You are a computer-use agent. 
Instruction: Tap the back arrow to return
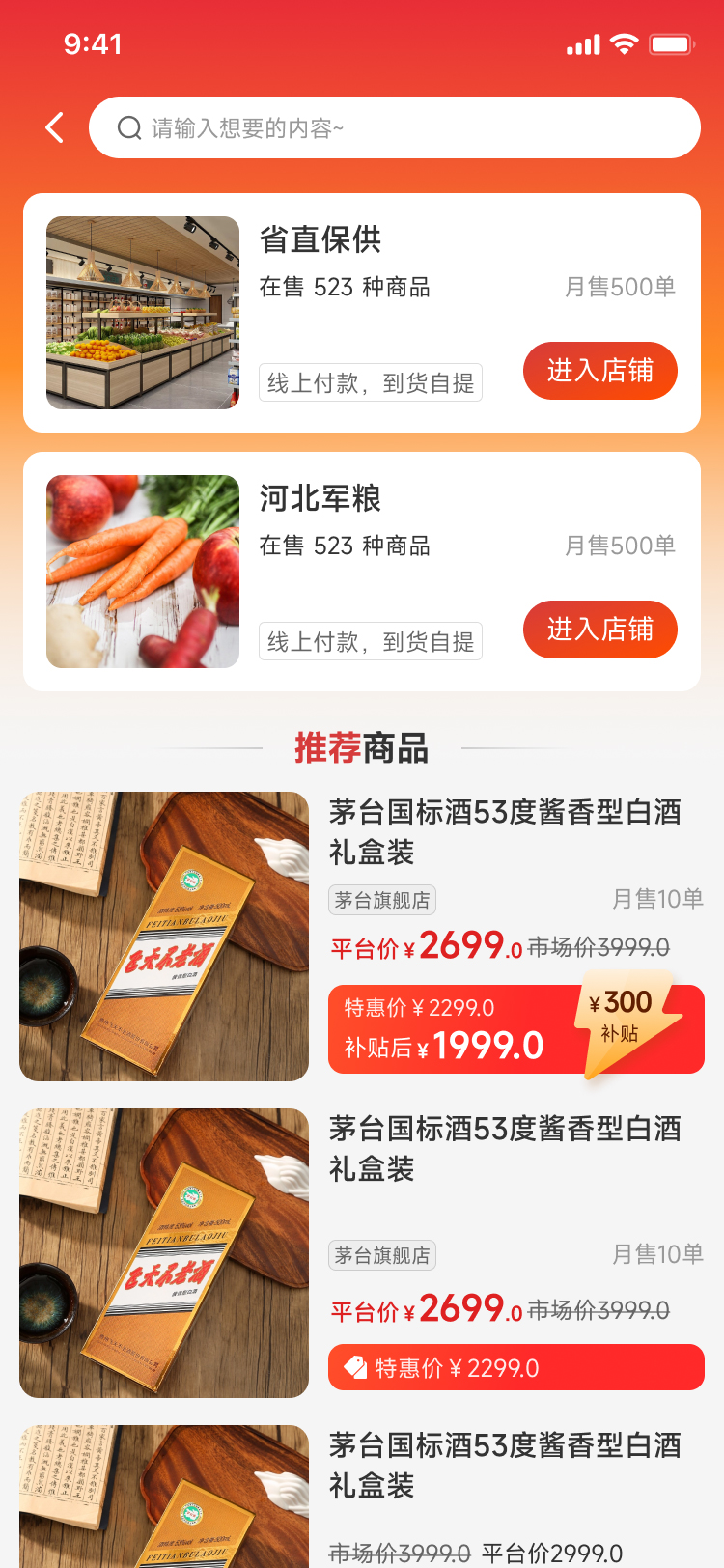coord(54,126)
